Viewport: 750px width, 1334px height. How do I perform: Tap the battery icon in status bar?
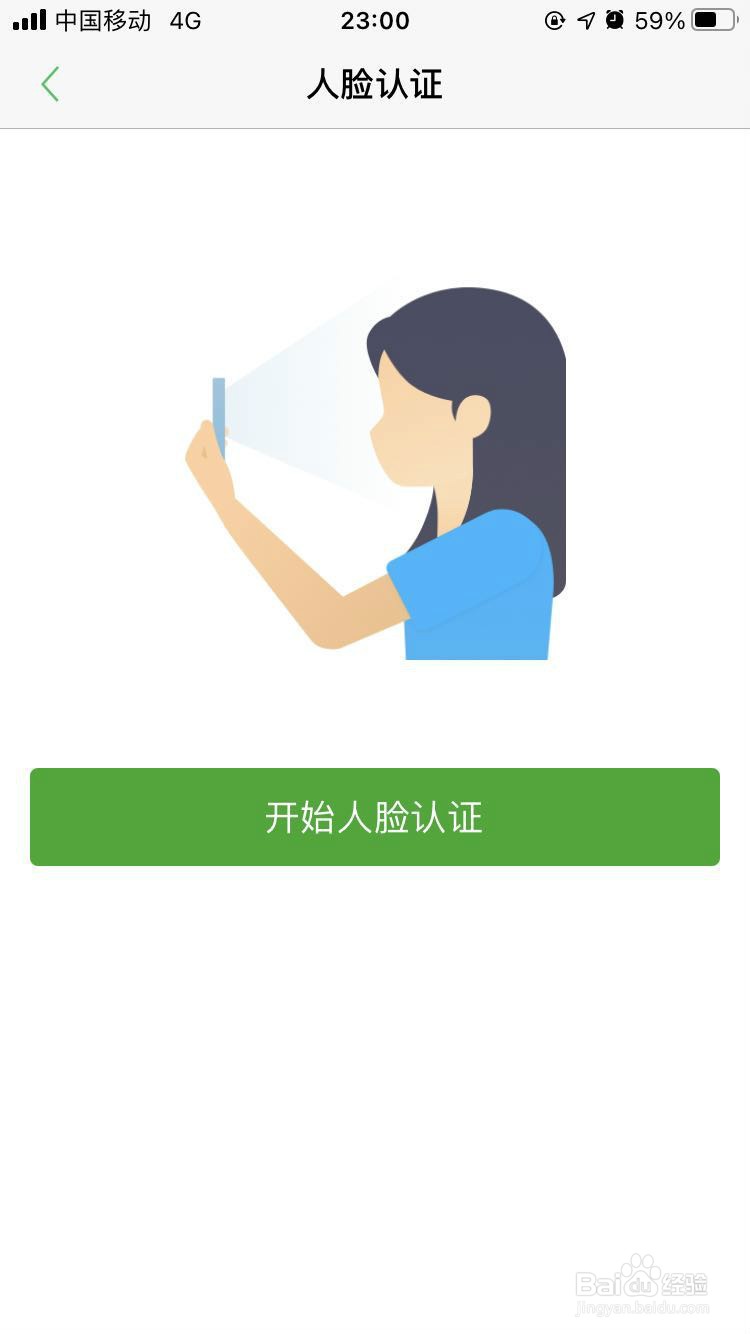(x=711, y=20)
